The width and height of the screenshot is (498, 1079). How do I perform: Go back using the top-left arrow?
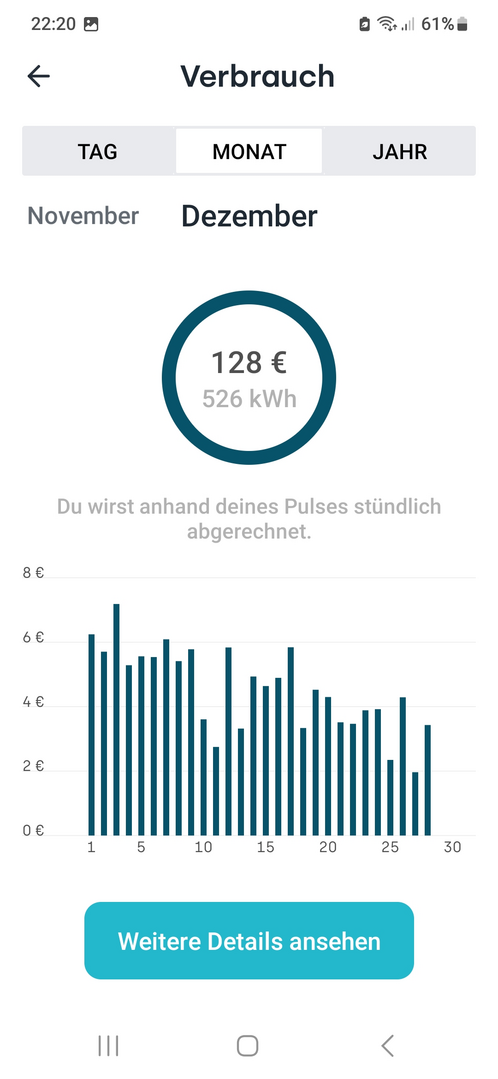click(39, 76)
